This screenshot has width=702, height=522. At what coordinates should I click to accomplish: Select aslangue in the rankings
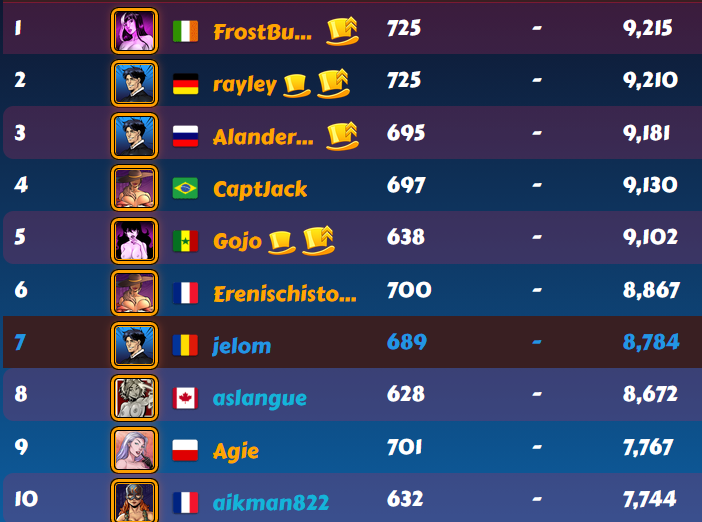[x=259, y=398]
